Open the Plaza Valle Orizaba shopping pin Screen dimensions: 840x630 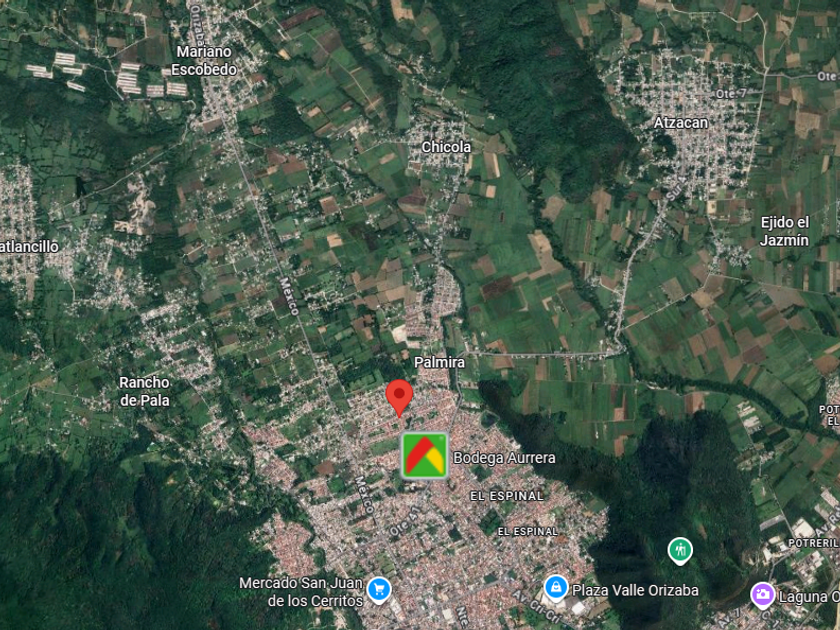[x=556, y=588]
